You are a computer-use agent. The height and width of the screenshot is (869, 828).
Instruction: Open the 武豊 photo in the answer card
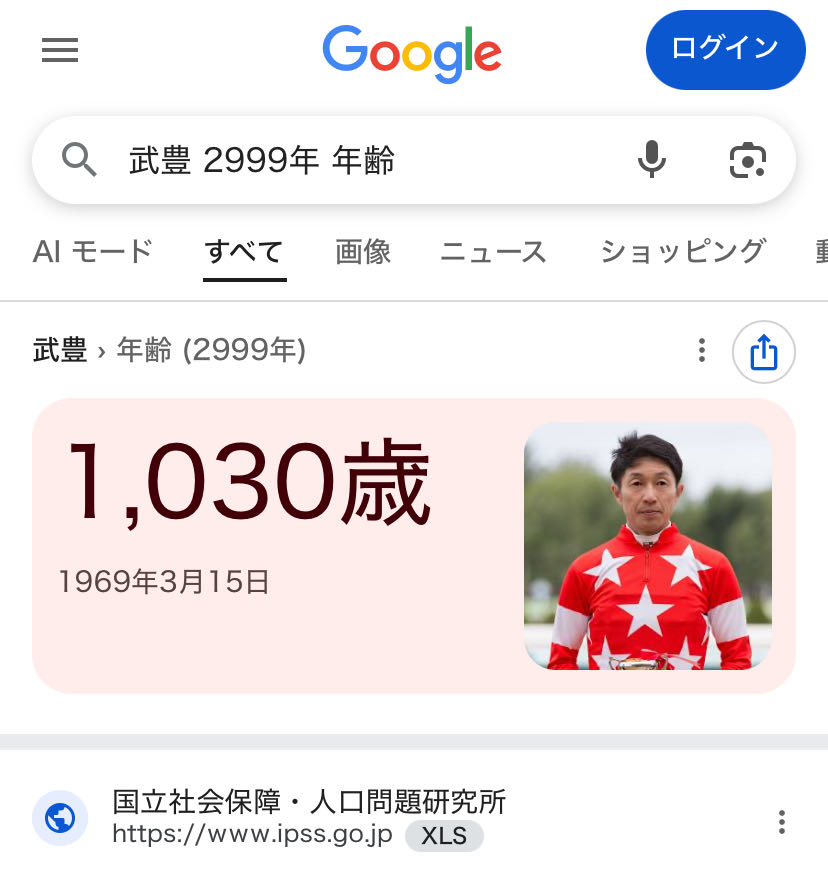[x=647, y=545]
